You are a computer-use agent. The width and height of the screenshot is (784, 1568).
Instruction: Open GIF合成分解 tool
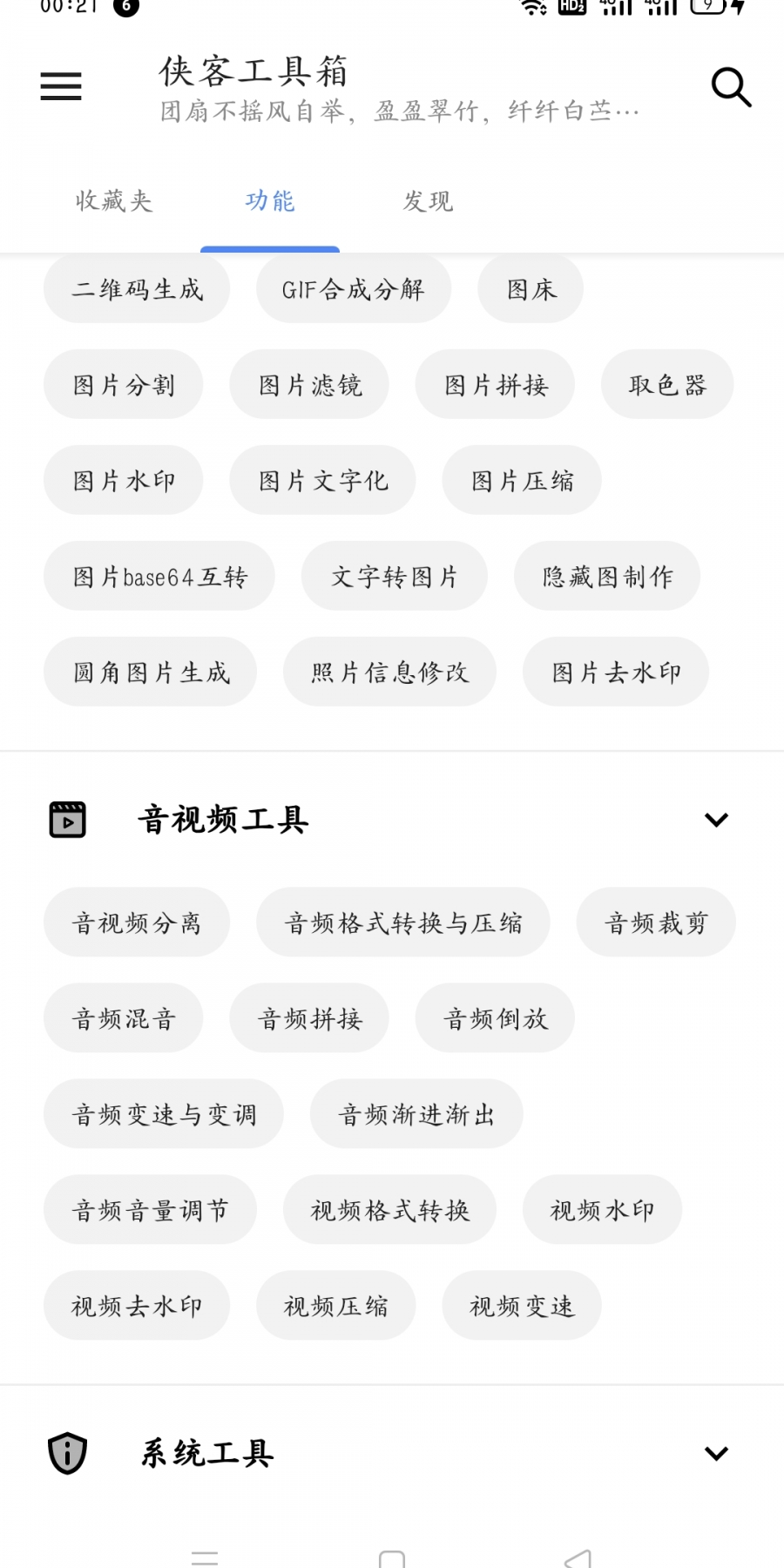(354, 289)
